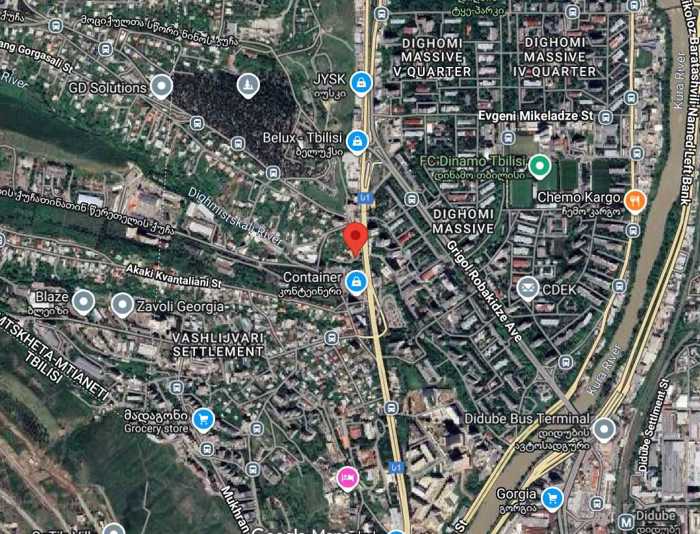Open the pink hotel marker

point(347,477)
